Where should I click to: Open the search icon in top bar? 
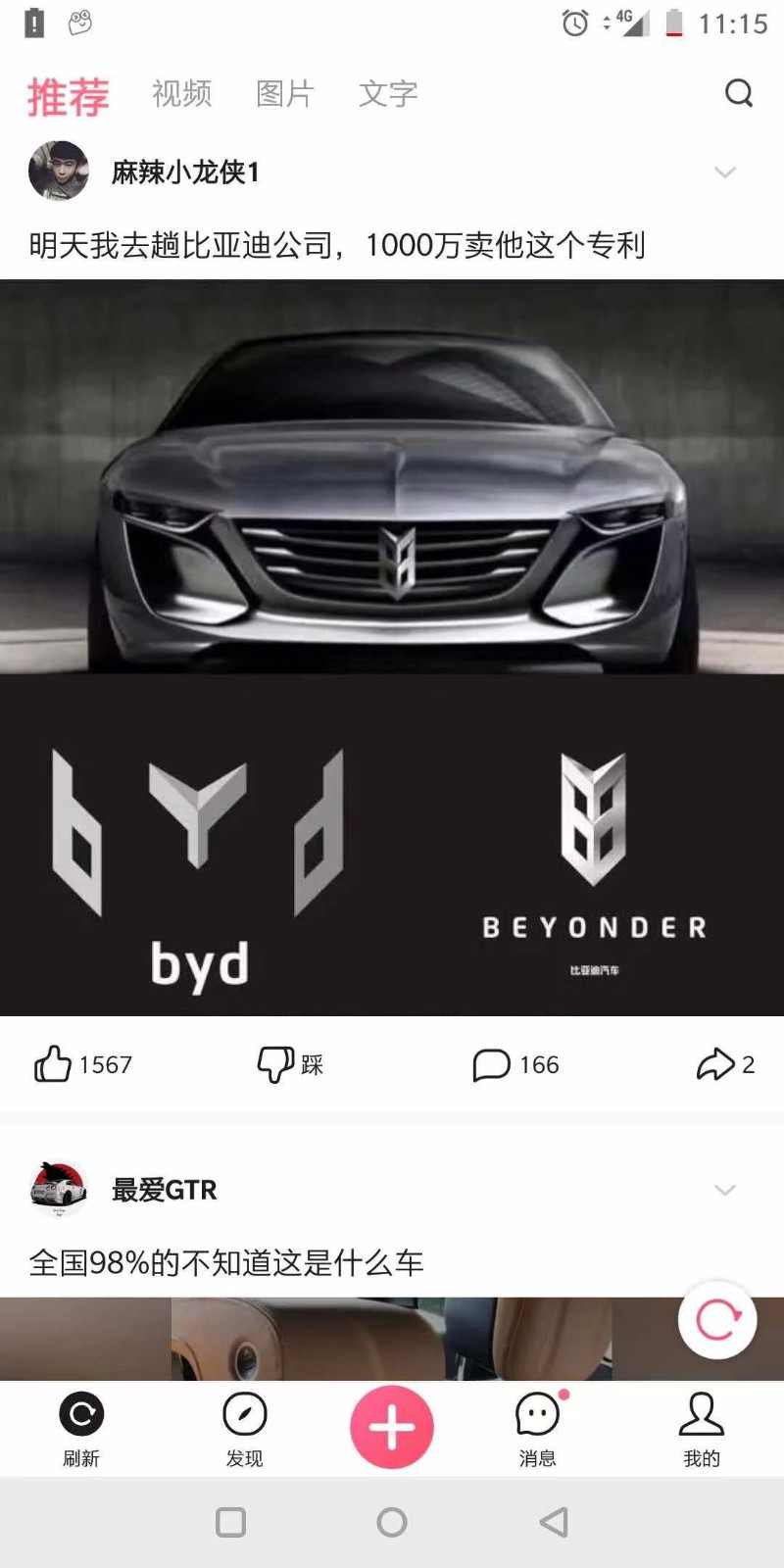click(x=738, y=94)
